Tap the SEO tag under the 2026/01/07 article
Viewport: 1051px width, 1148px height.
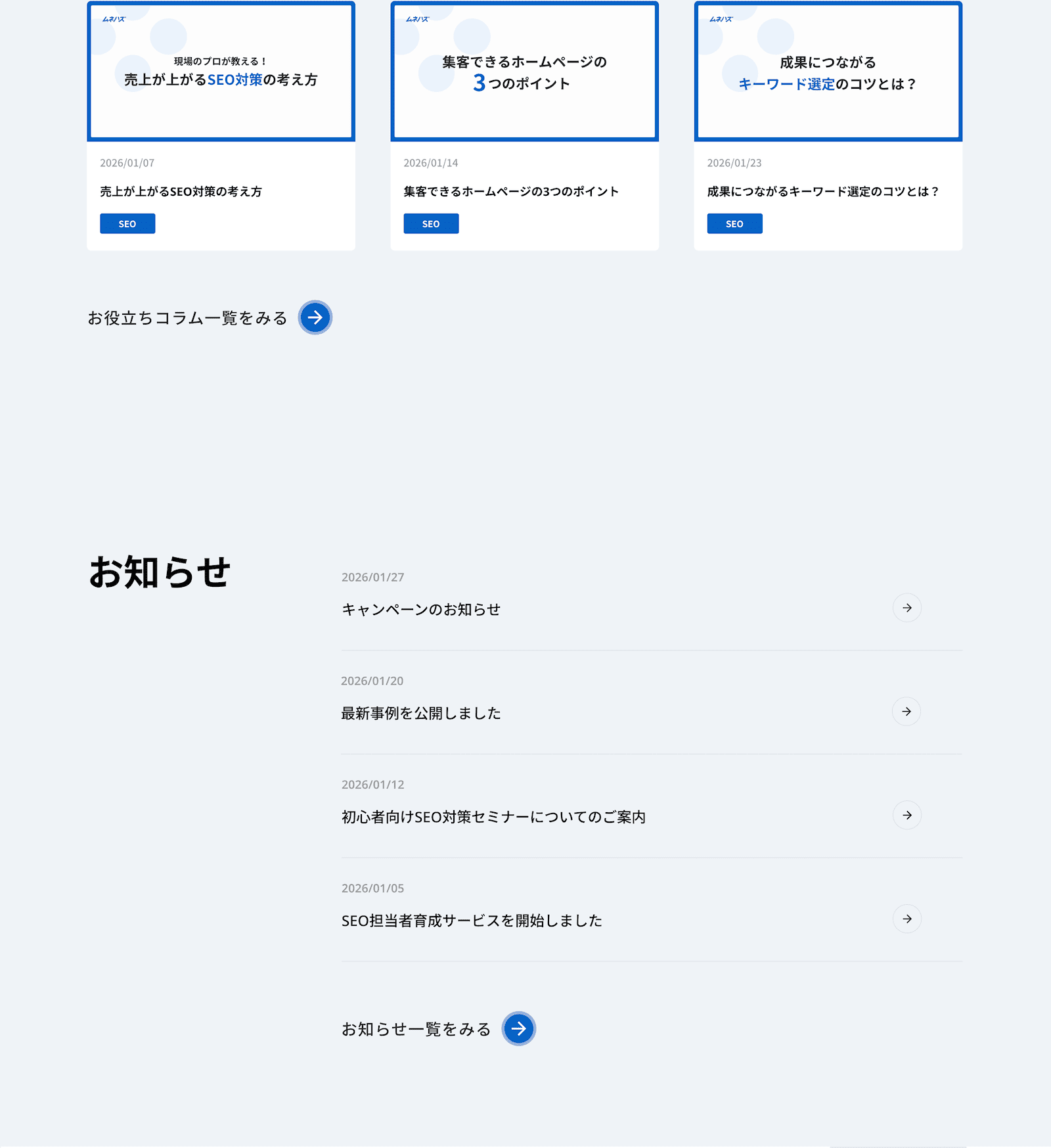coord(127,223)
